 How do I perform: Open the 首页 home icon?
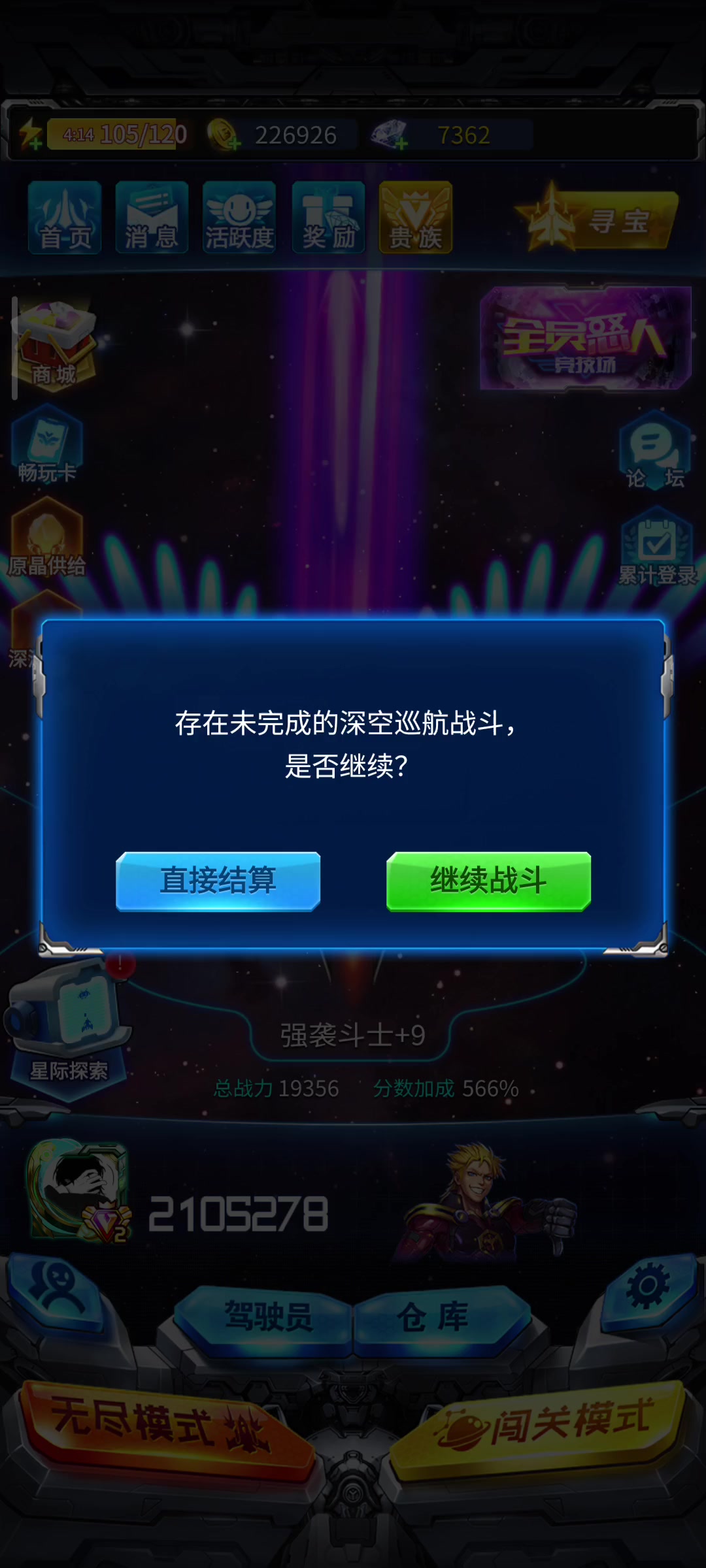click(65, 218)
